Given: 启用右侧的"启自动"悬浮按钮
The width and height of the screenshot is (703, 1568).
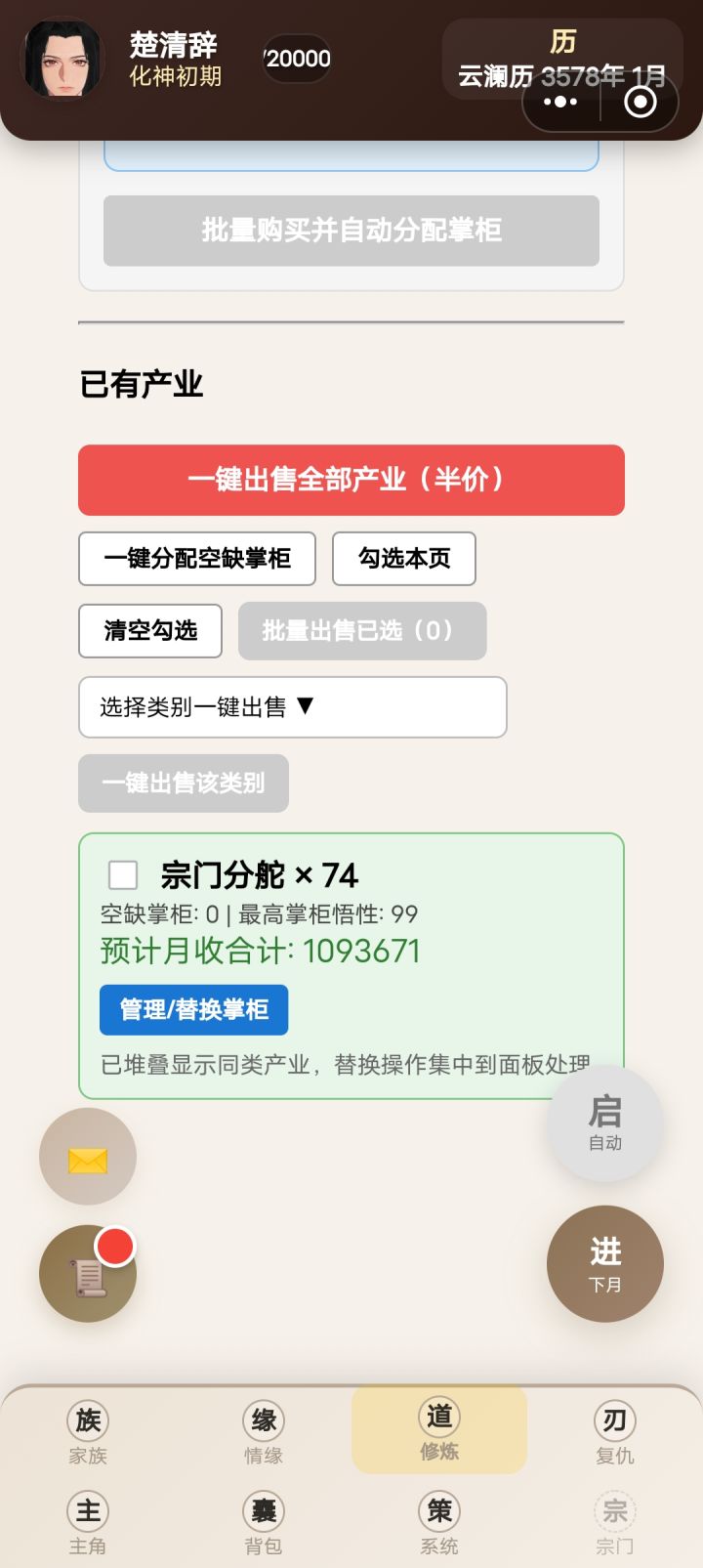Looking at the screenshot, I should coord(604,1123).
